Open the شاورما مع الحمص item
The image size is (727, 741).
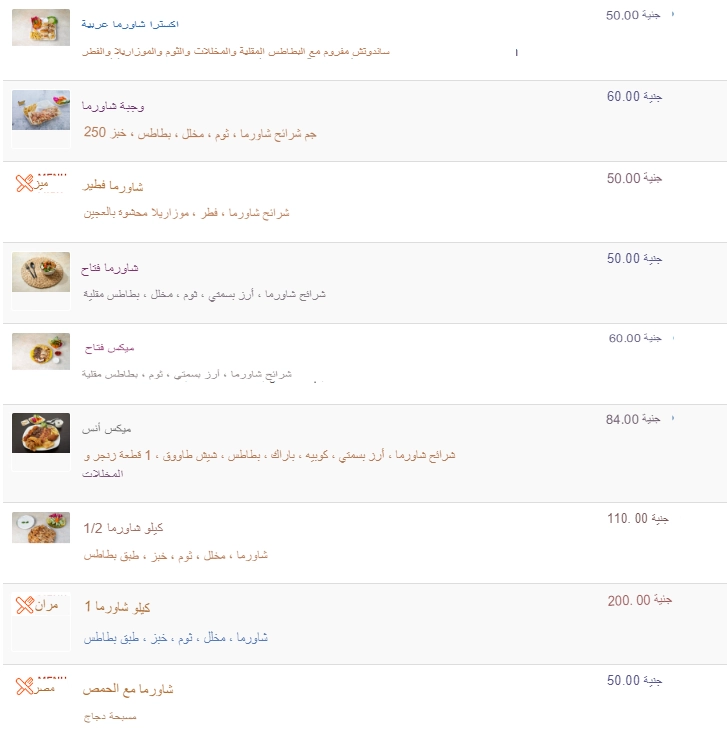(x=128, y=690)
